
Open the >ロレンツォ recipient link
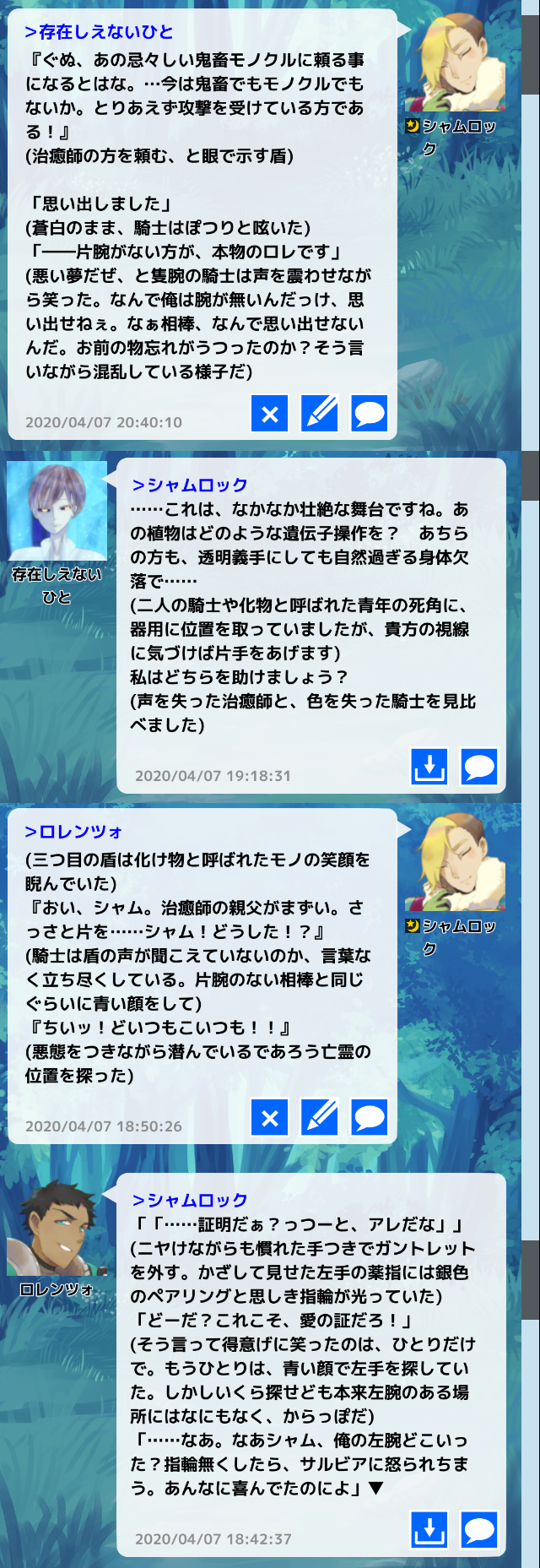74,832
